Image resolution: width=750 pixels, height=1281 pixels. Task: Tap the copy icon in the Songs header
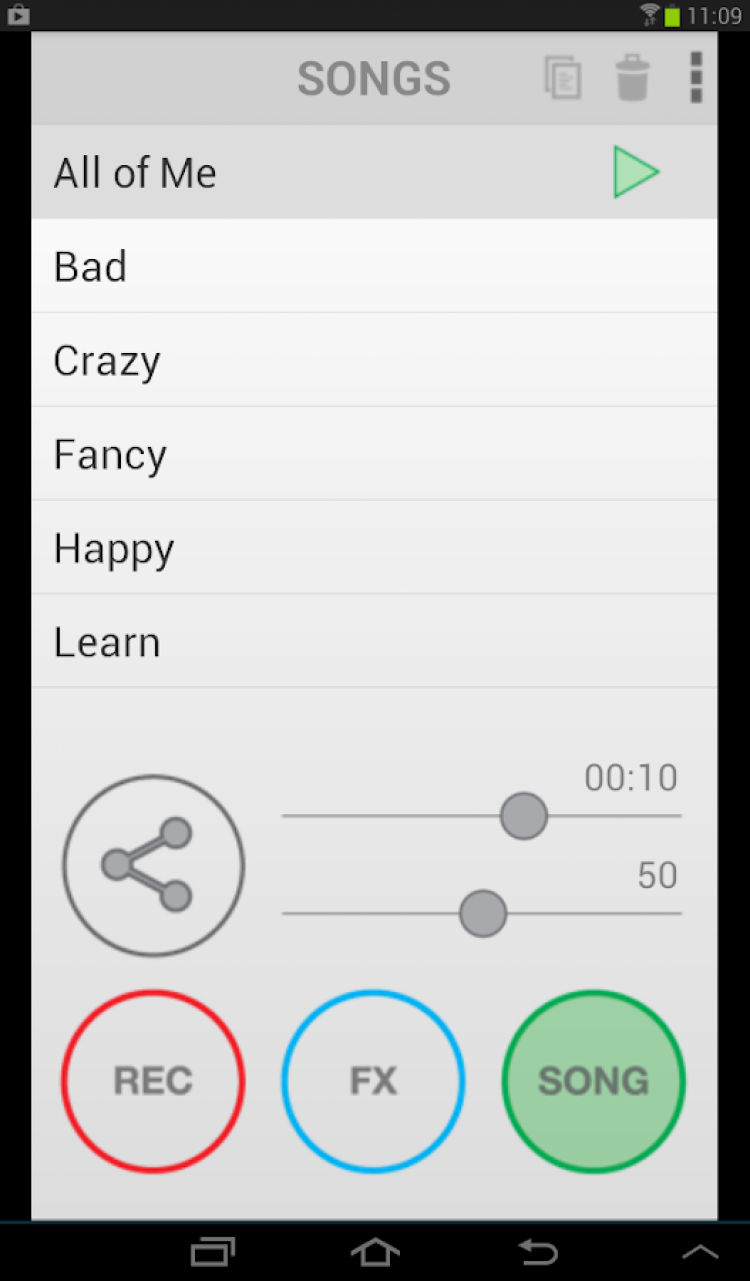click(563, 78)
